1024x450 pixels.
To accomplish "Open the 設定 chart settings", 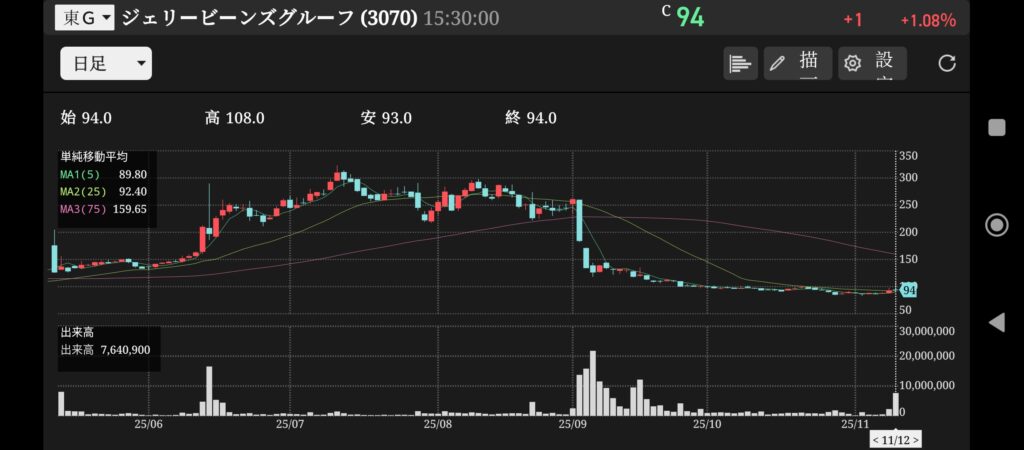I will (x=872, y=64).
